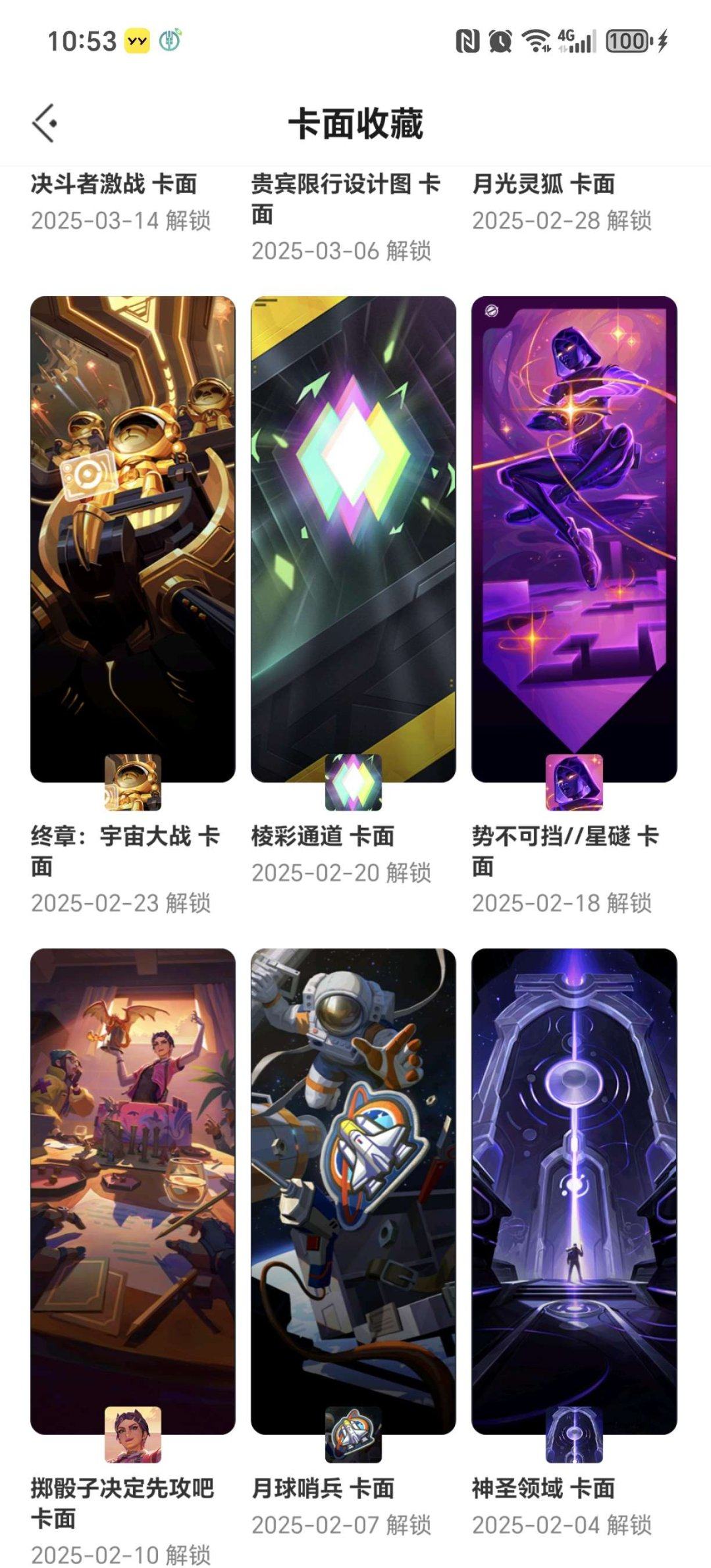Image resolution: width=711 pixels, height=1568 pixels.
Task: Tap the prismatic diamond badge icon
Action: click(x=353, y=783)
